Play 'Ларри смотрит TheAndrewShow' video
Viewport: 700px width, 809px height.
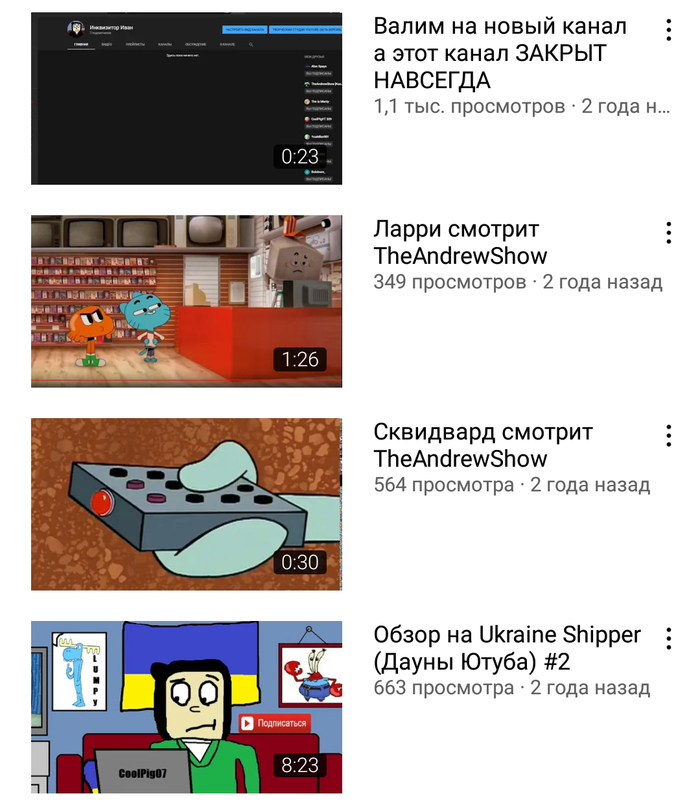pyautogui.click(x=186, y=300)
